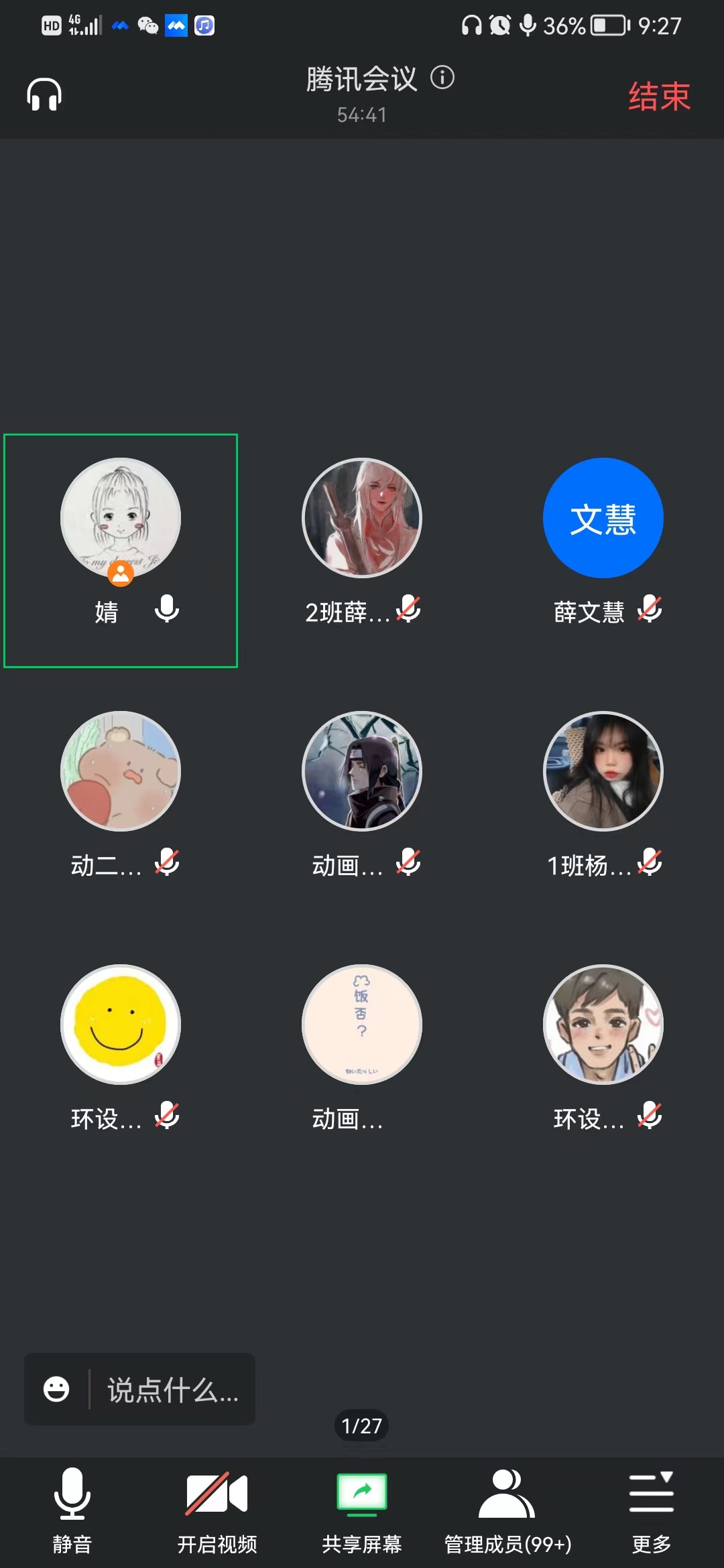Image resolution: width=724 pixels, height=1568 pixels.
Task: Select participant tile 2班薛…
Action: pos(362,519)
